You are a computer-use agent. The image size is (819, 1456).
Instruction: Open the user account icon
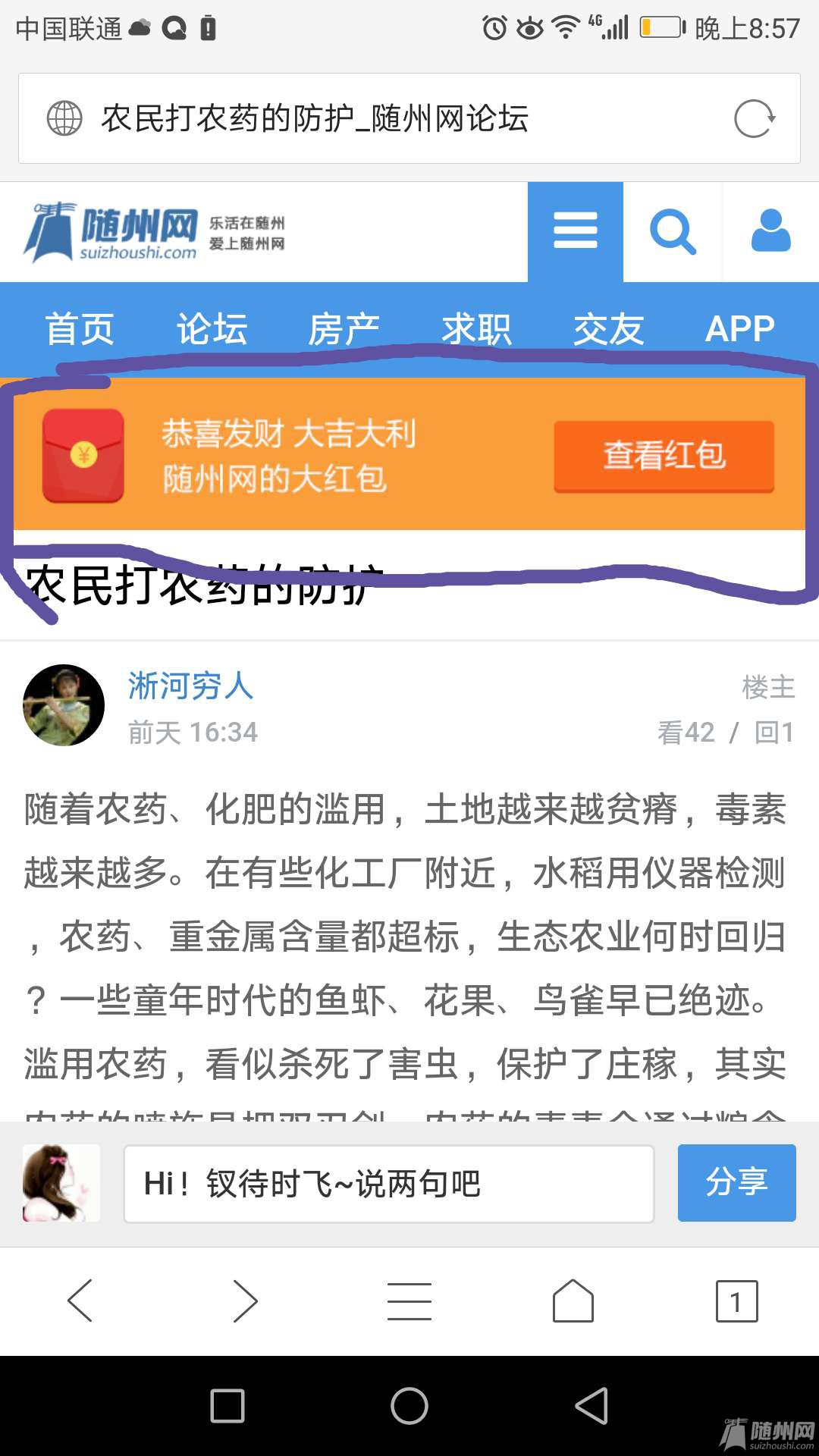[770, 231]
